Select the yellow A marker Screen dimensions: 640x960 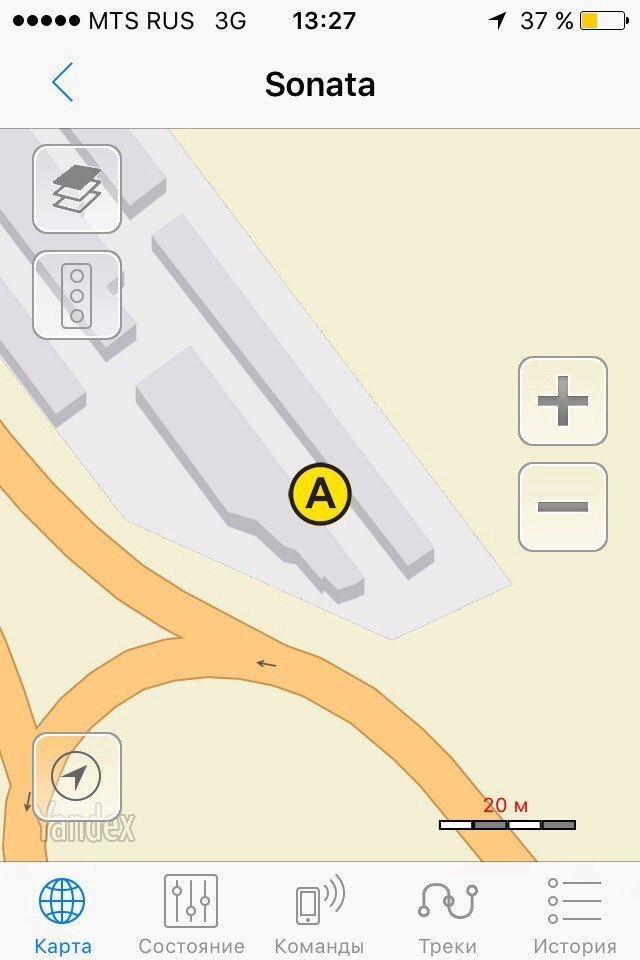pyautogui.click(x=320, y=494)
